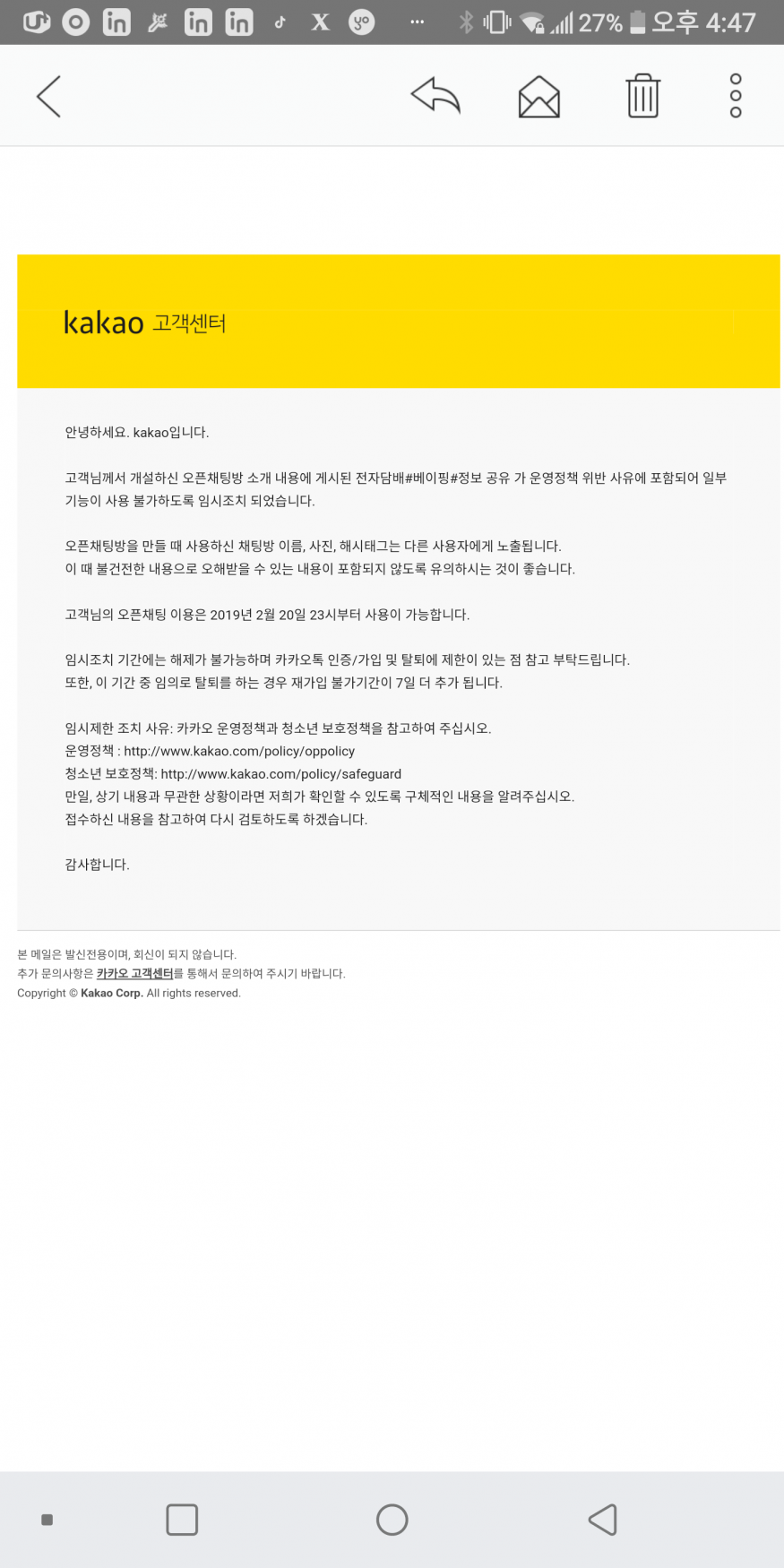Tap the system home button
Viewport: 784px width, 1568px height.
(392, 1520)
